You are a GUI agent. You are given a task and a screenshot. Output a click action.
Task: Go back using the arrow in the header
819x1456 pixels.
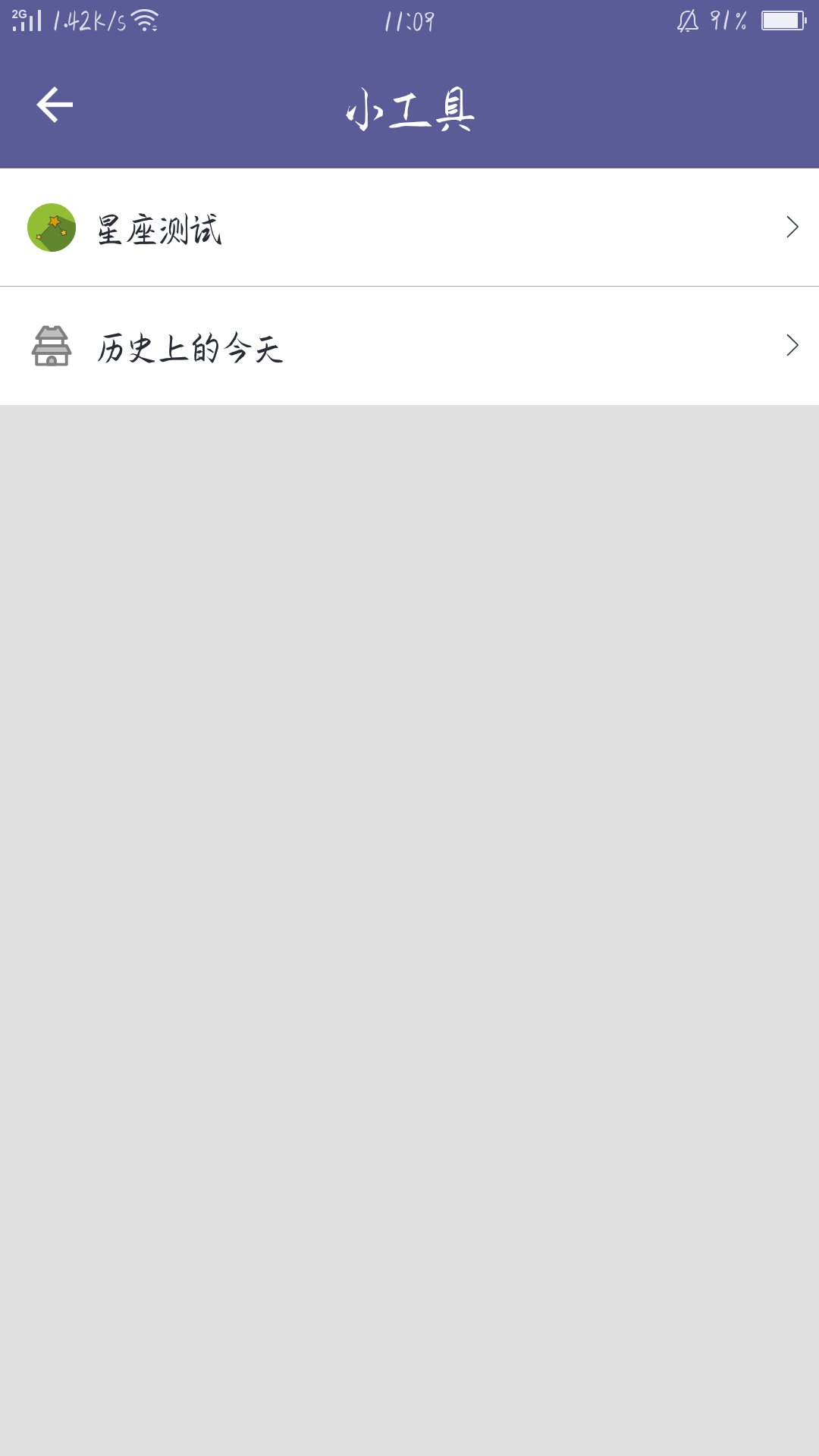click(55, 105)
